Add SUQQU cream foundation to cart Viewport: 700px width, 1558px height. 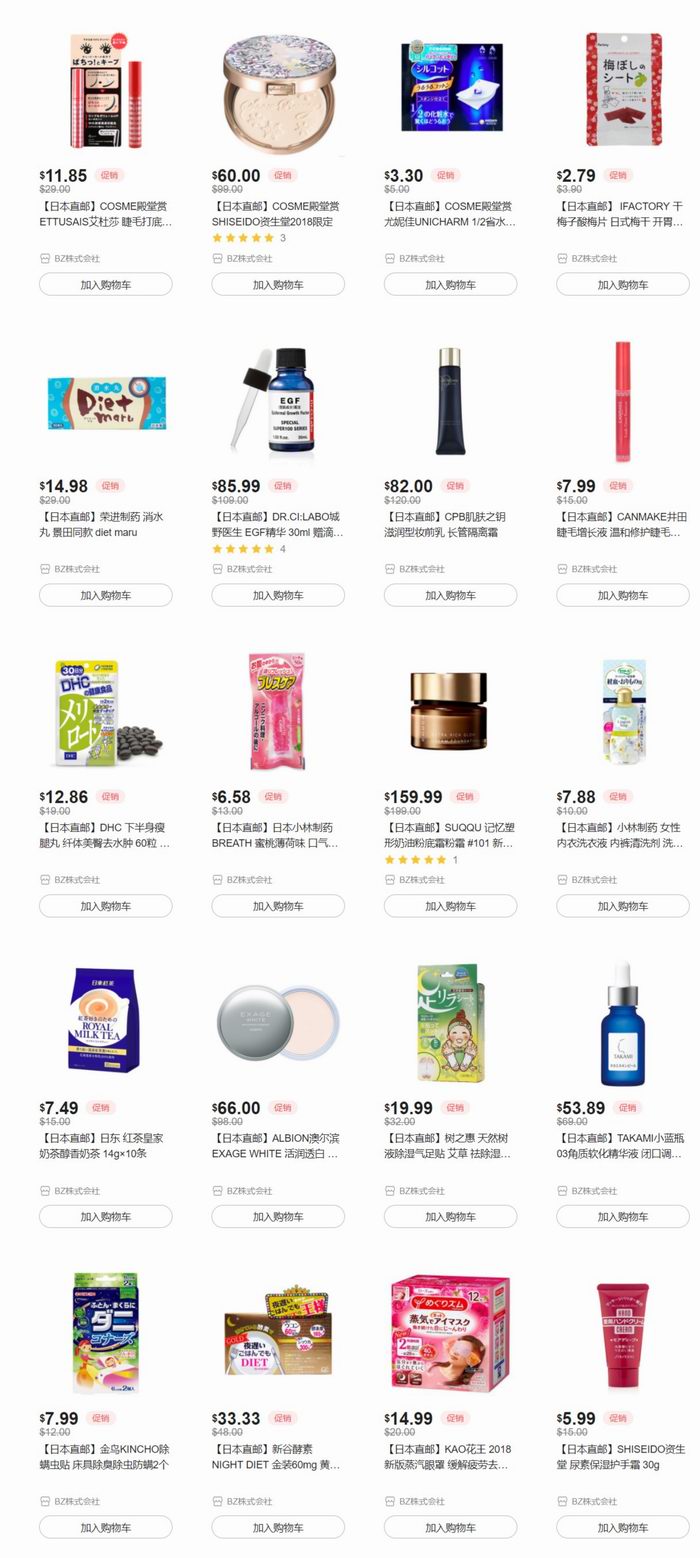450,906
